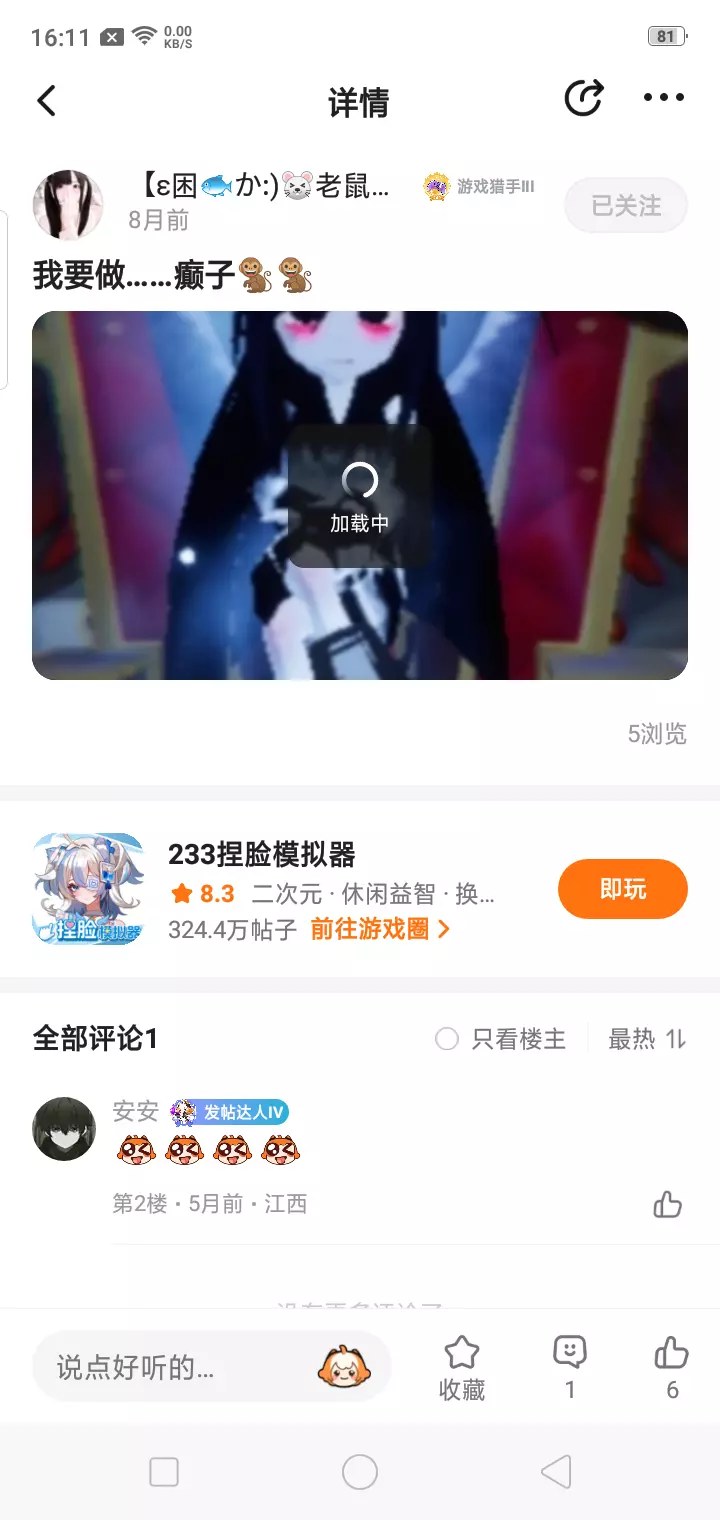
Task: Change comment sorting via 最热
Action: pos(647,1039)
